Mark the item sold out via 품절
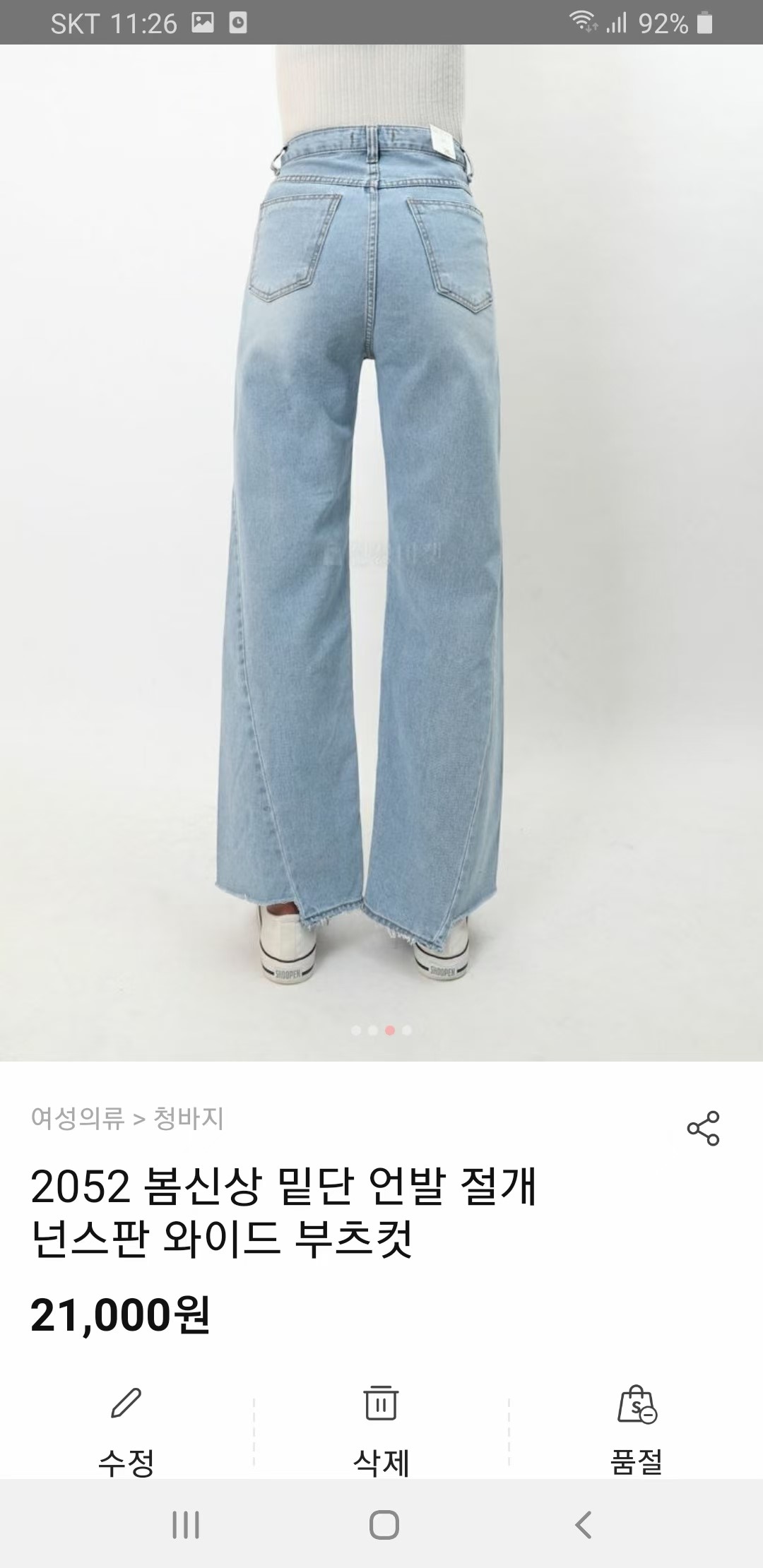 coord(637,1429)
